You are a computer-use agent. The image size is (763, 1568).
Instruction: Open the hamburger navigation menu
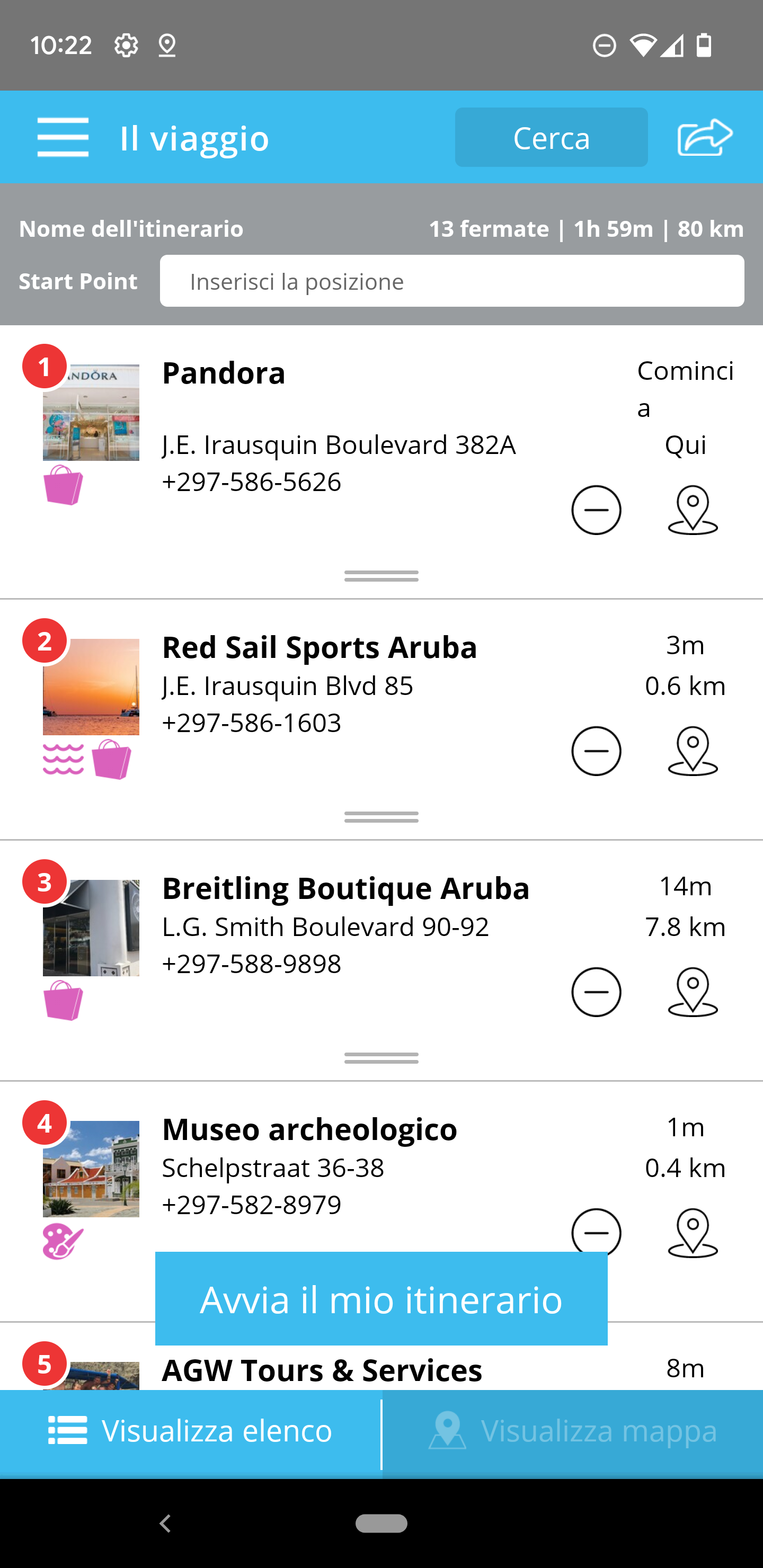point(63,138)
